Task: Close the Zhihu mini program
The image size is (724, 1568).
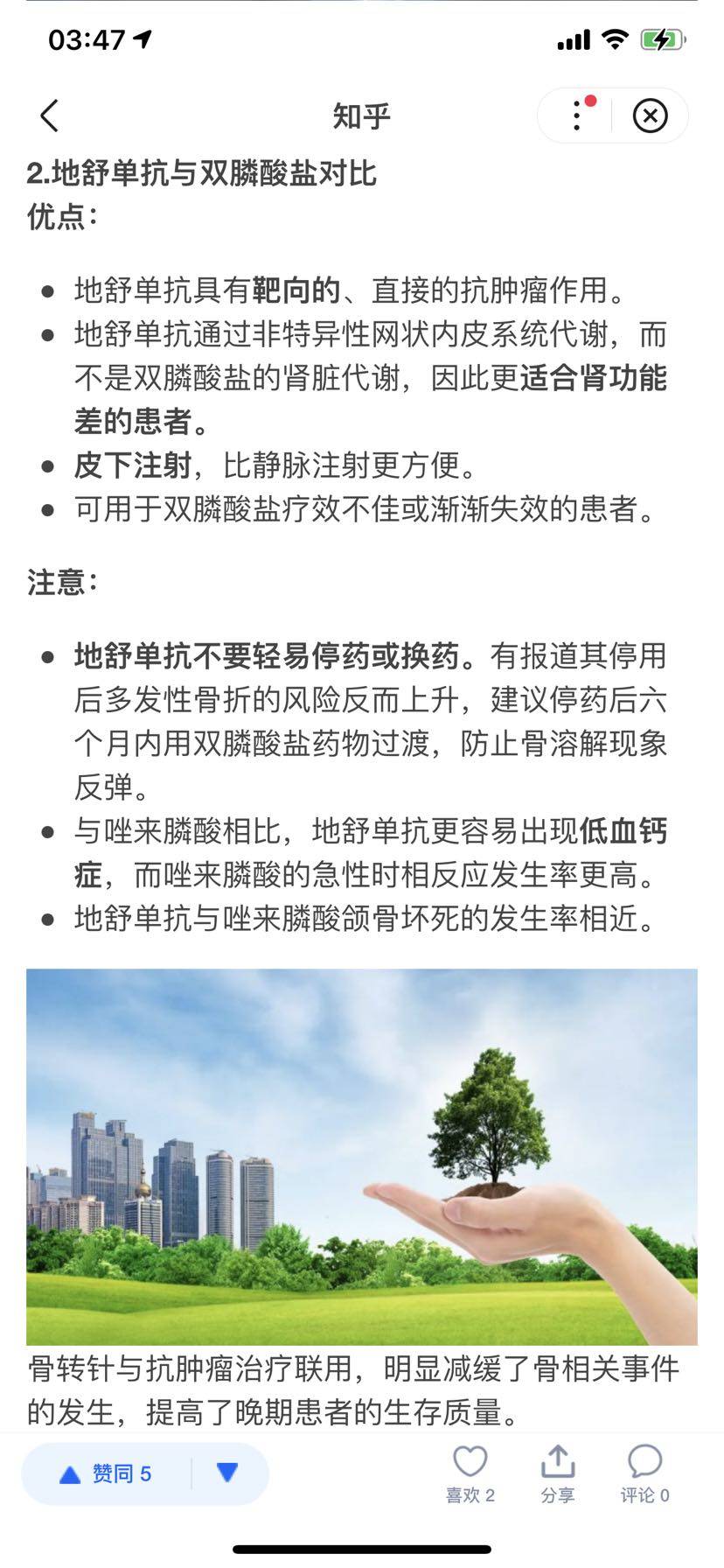Action: click(x=650, y=115)
